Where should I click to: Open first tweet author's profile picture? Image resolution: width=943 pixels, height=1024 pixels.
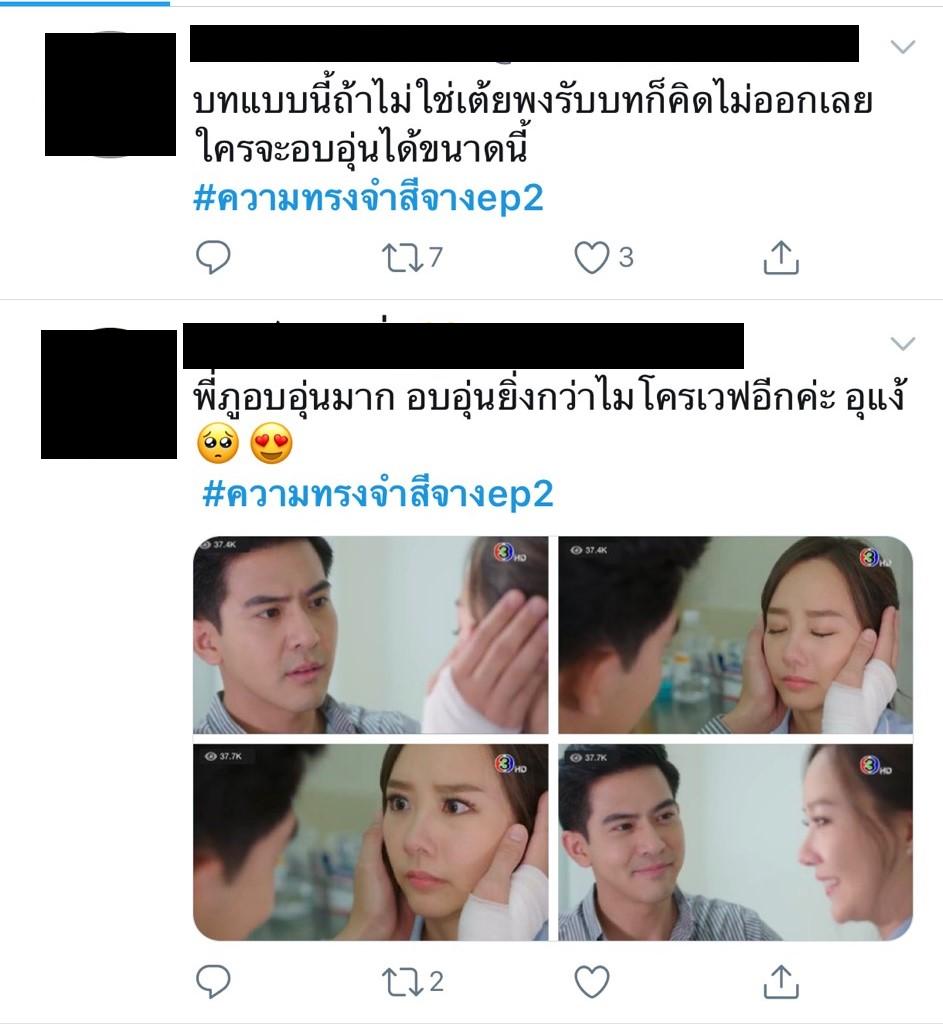pos(110,94)
